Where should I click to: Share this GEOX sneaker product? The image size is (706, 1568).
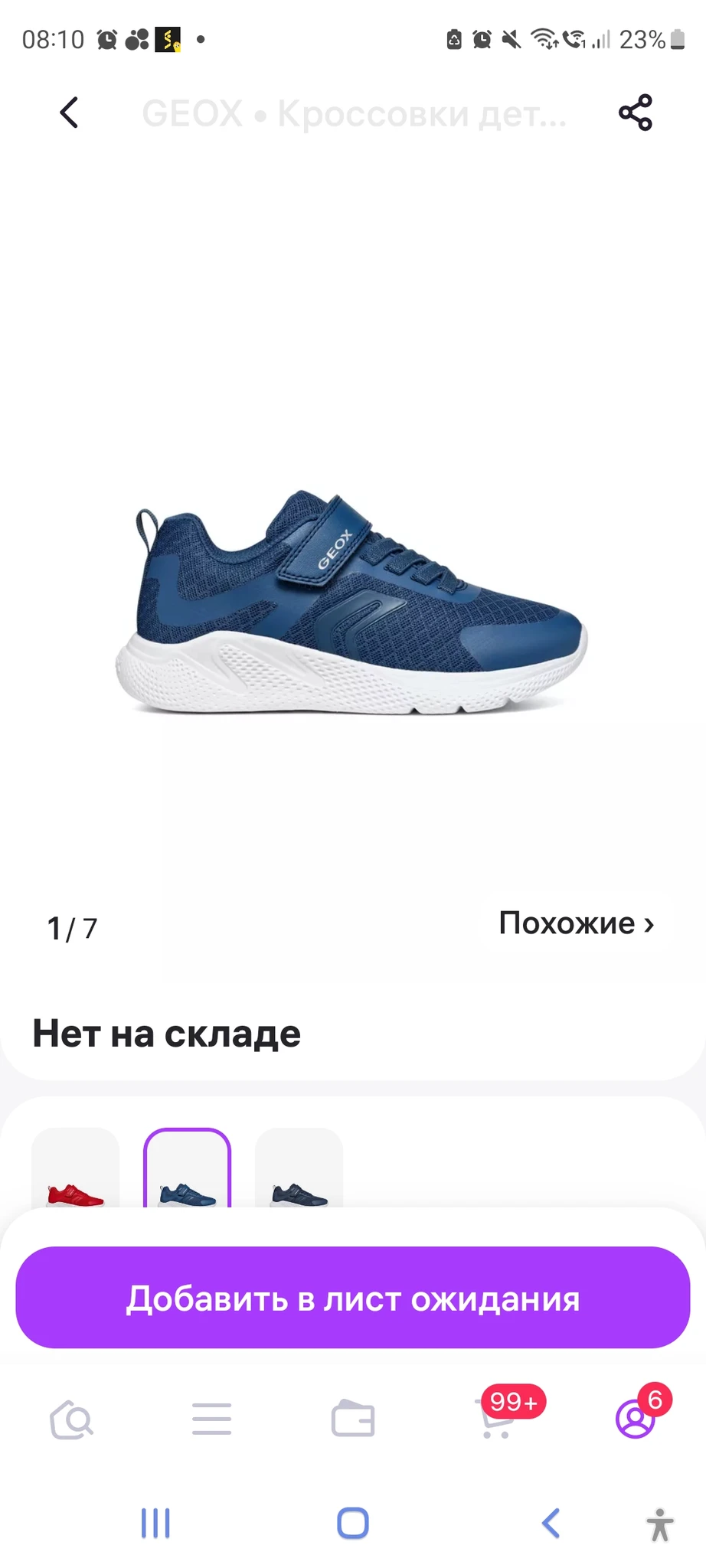[x=635, y=113]
